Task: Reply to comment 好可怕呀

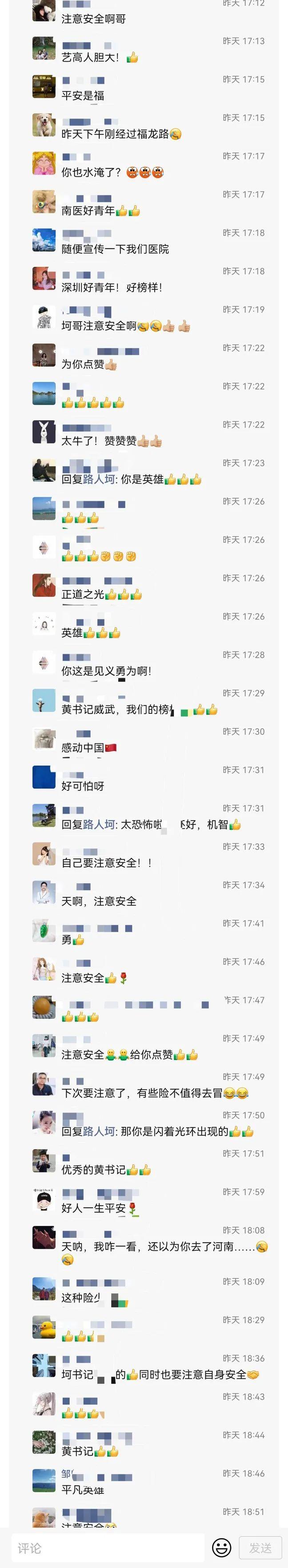Action: pyautogui.click(x=83, y=786)
